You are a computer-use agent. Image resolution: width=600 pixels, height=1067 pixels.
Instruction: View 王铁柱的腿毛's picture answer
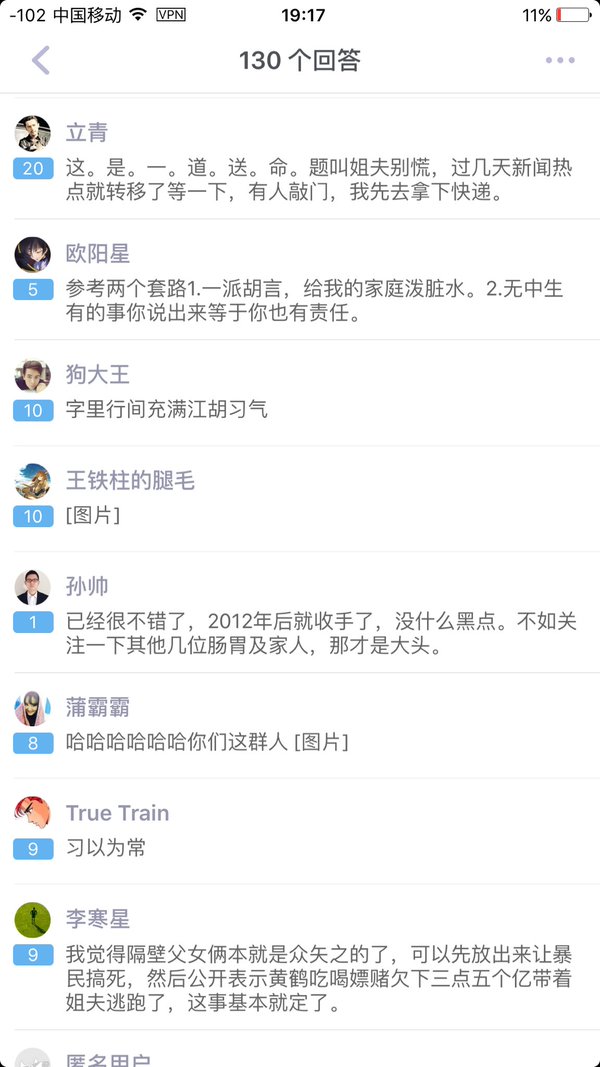pos(93,516)
